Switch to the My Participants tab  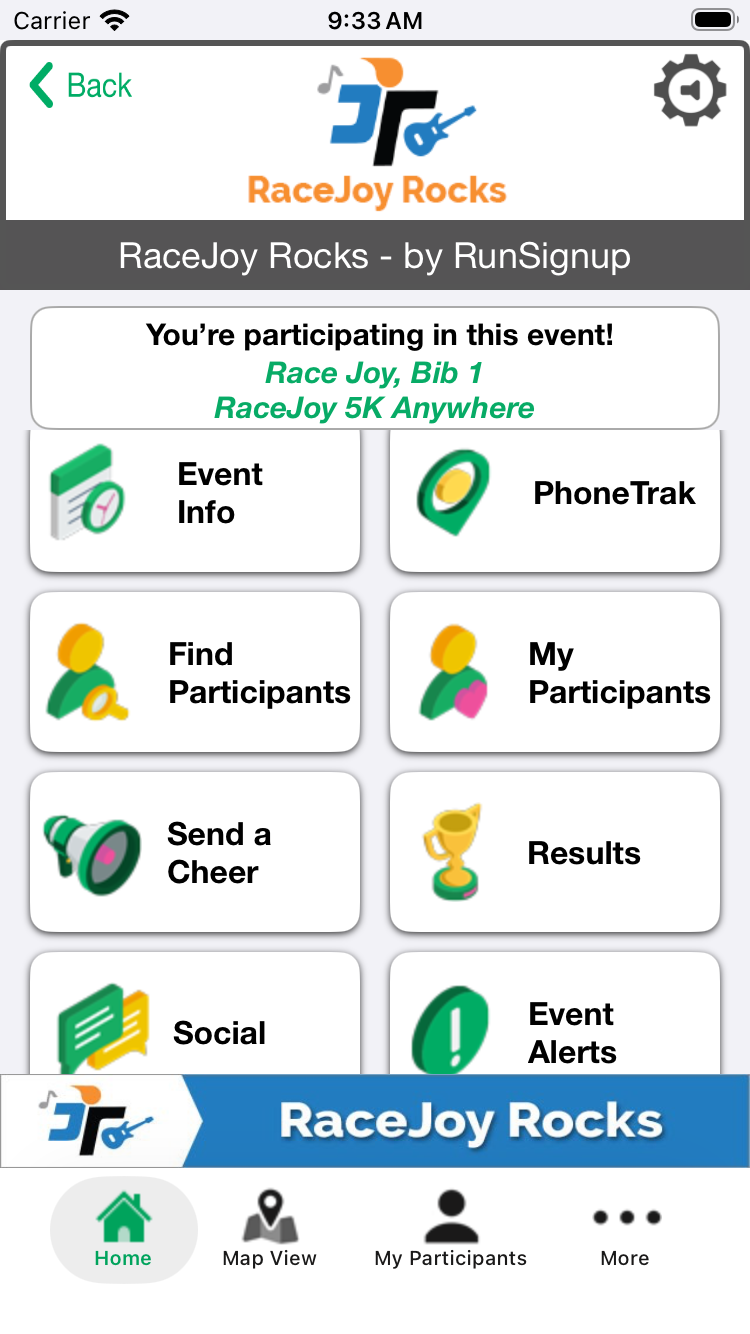pos(450,1232)
